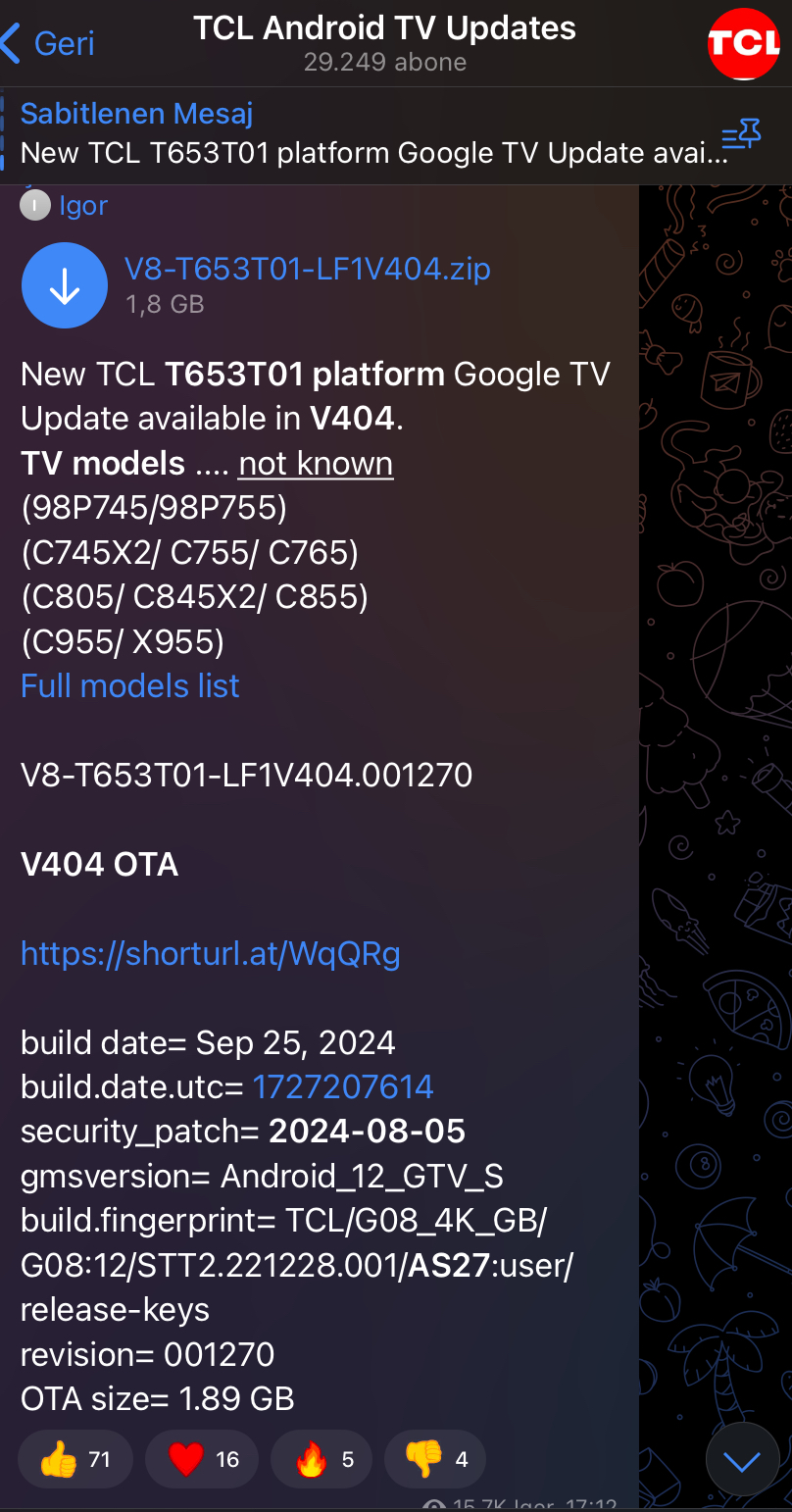React with the thumbs down emoji
Image resolution: width=792 pixels, height=1512 pixels.
pos(435,1459)
